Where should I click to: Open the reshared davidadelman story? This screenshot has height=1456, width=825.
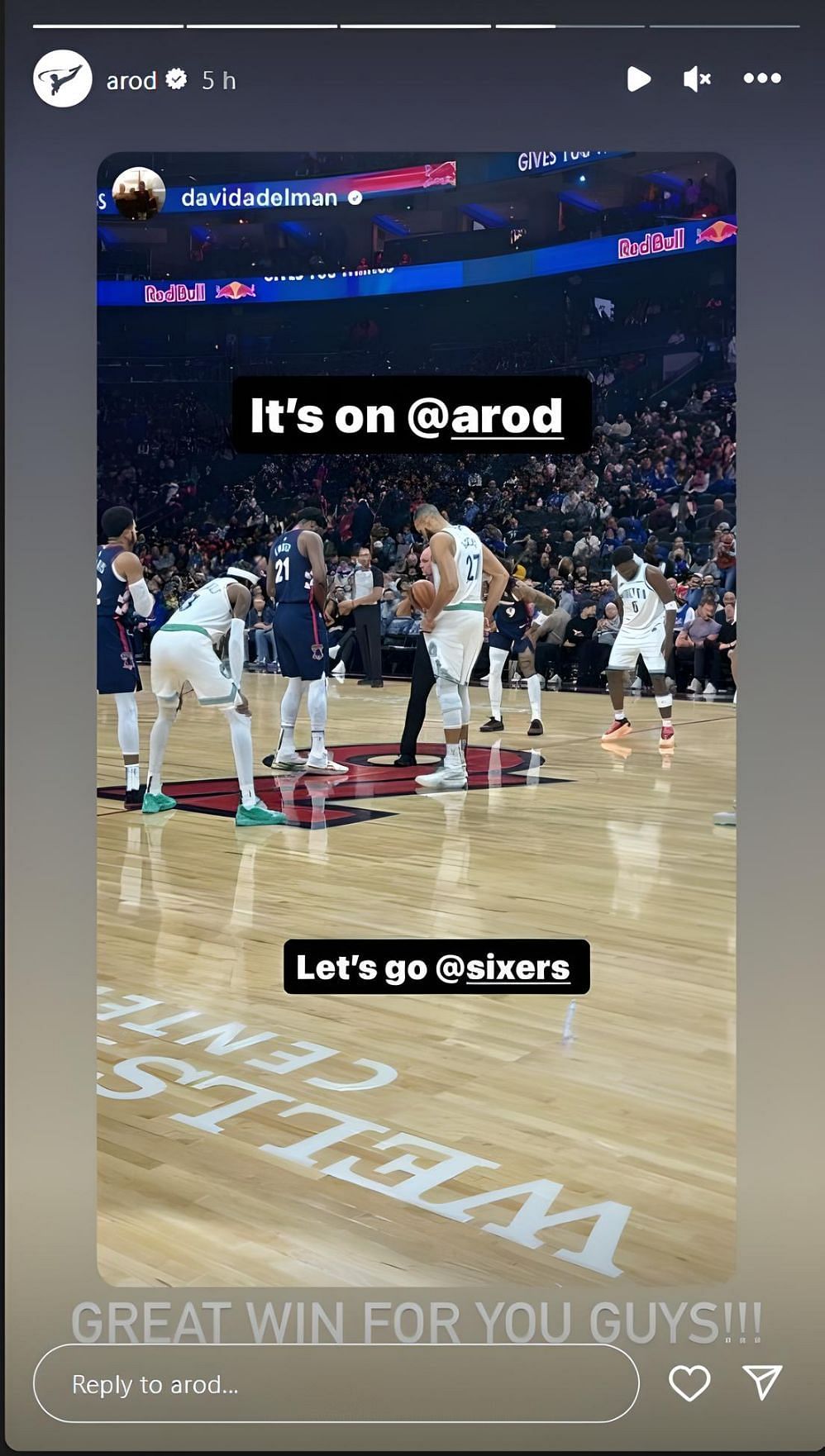click(x=259, y=197)
